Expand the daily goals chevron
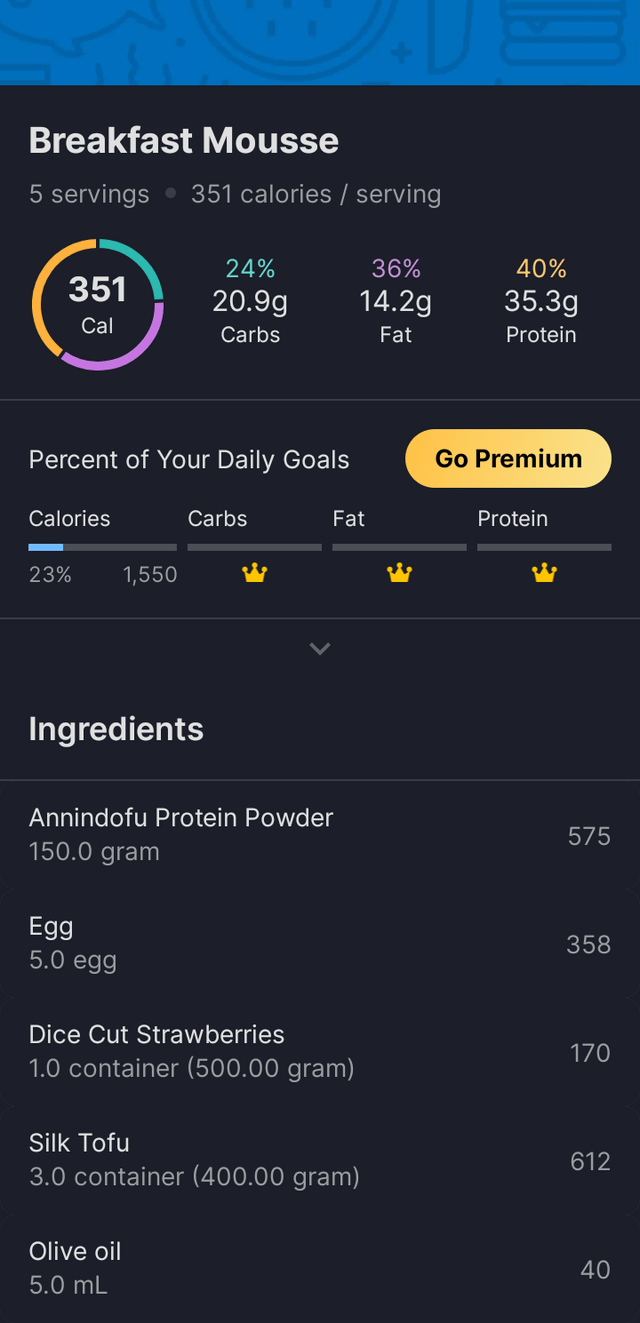Image resolution: width=640 pixels, height=1323 pixels. [320, 648]
